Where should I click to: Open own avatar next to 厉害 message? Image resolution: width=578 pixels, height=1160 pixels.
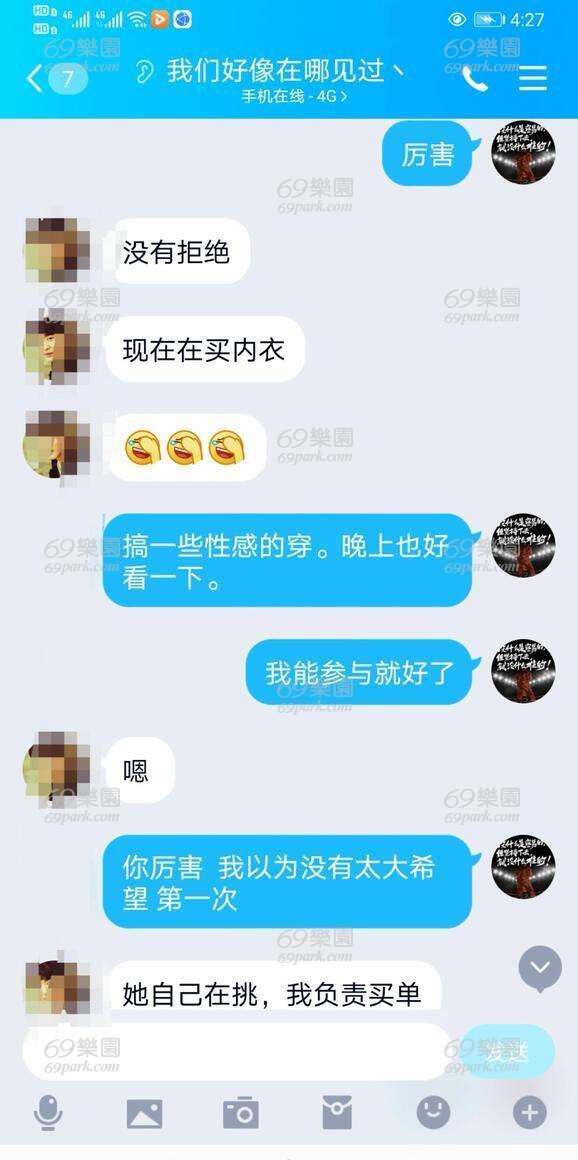[x=523, y=152]
